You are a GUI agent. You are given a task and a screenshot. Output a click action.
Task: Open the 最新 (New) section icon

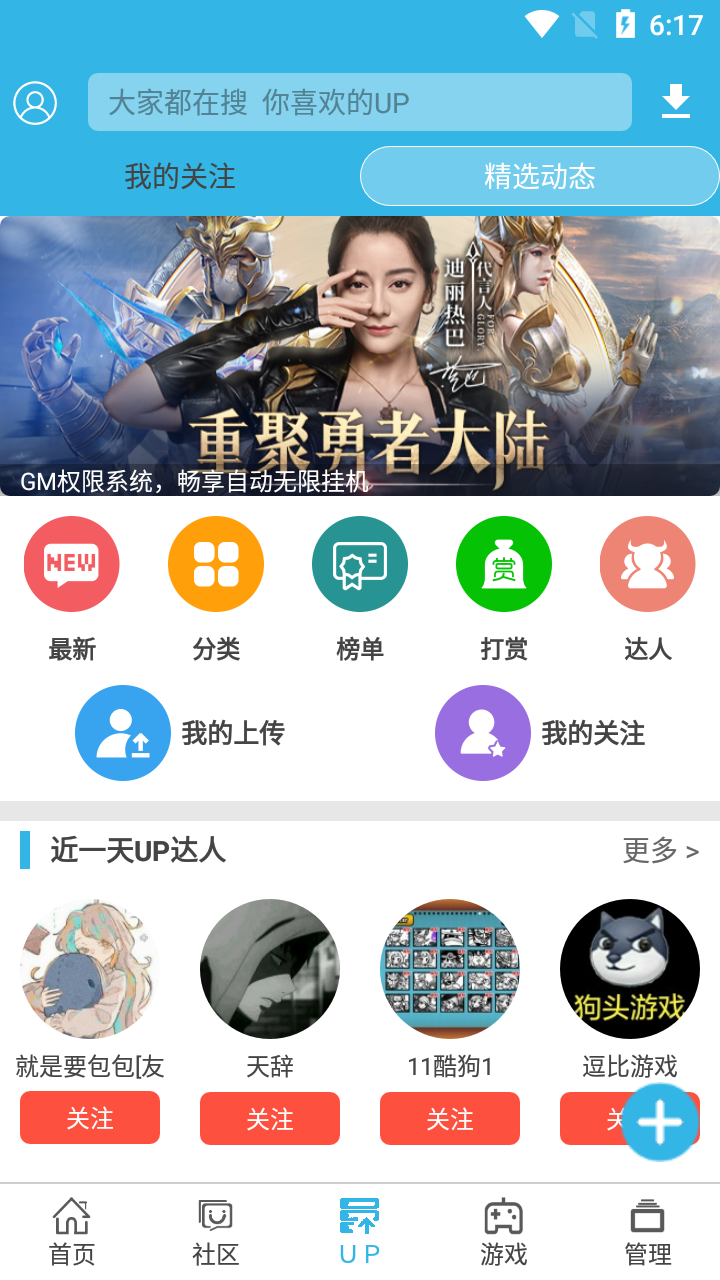click(x=71, y=563)
